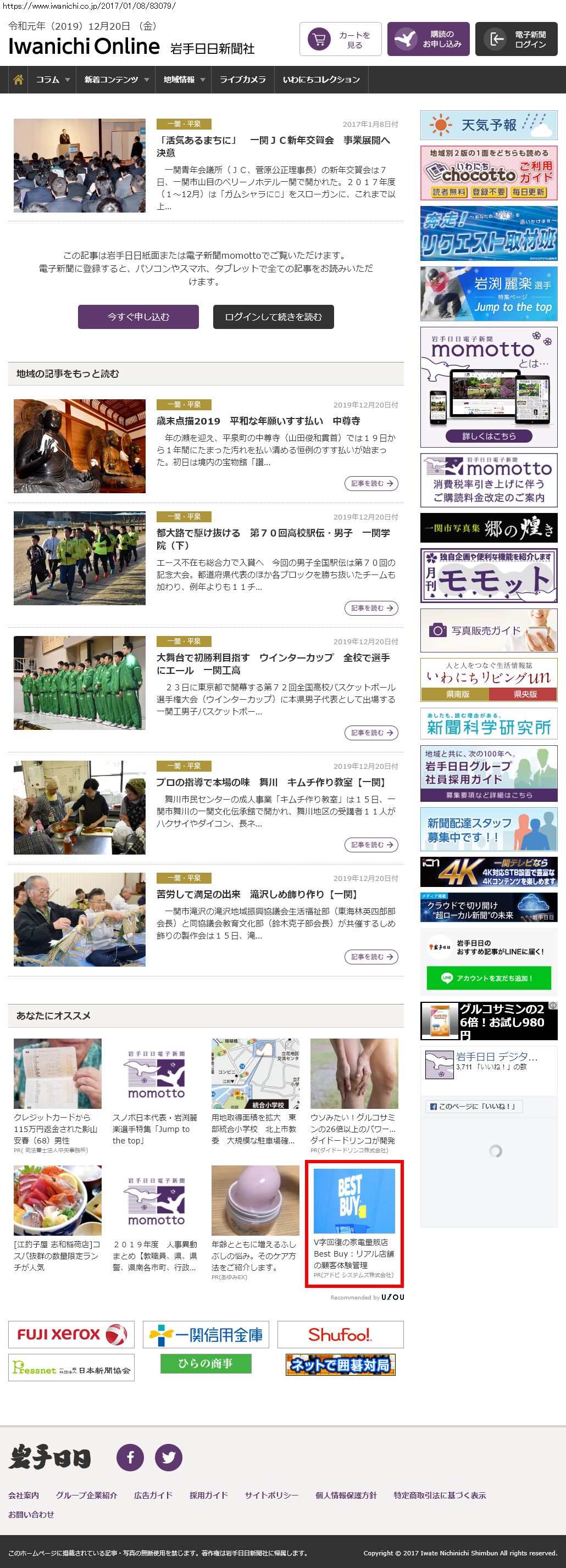
Task: Open the 天気予報 weather banner
Action: [x=489, y=125]
